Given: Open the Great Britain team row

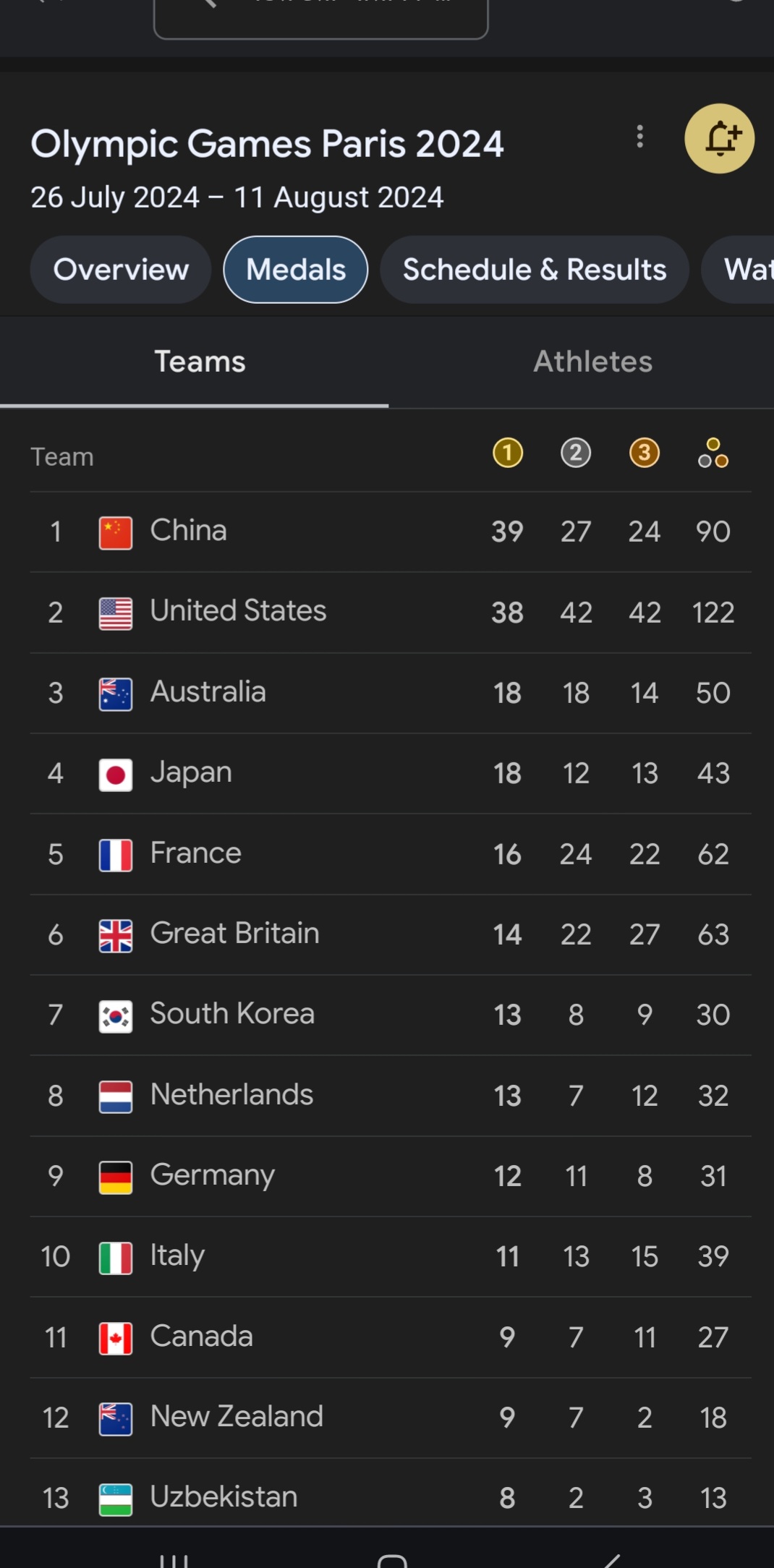Looking at the screenshot, I should [x=391, y=934].
